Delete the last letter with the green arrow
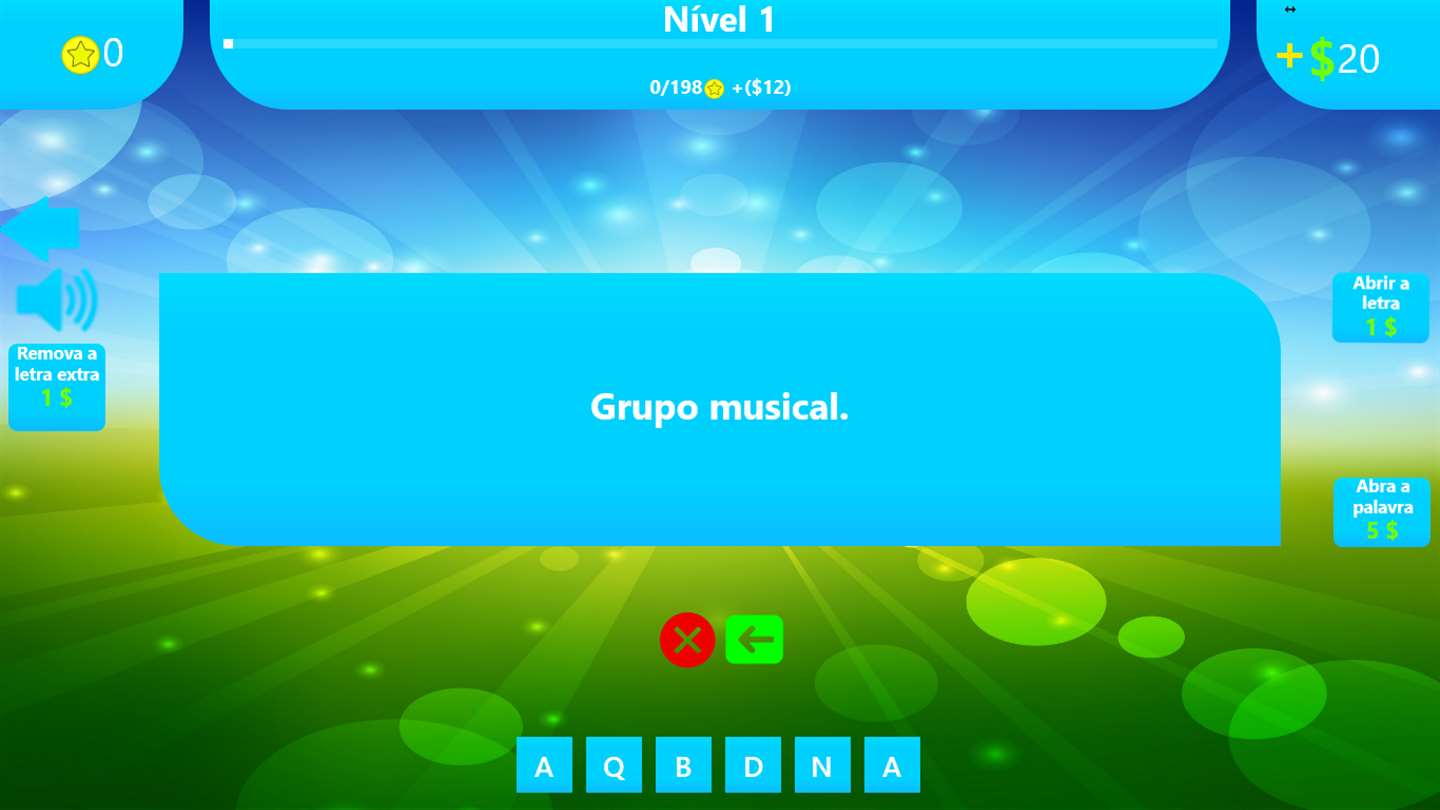Viewport: 1440px width, 810px height. (754, 640)
